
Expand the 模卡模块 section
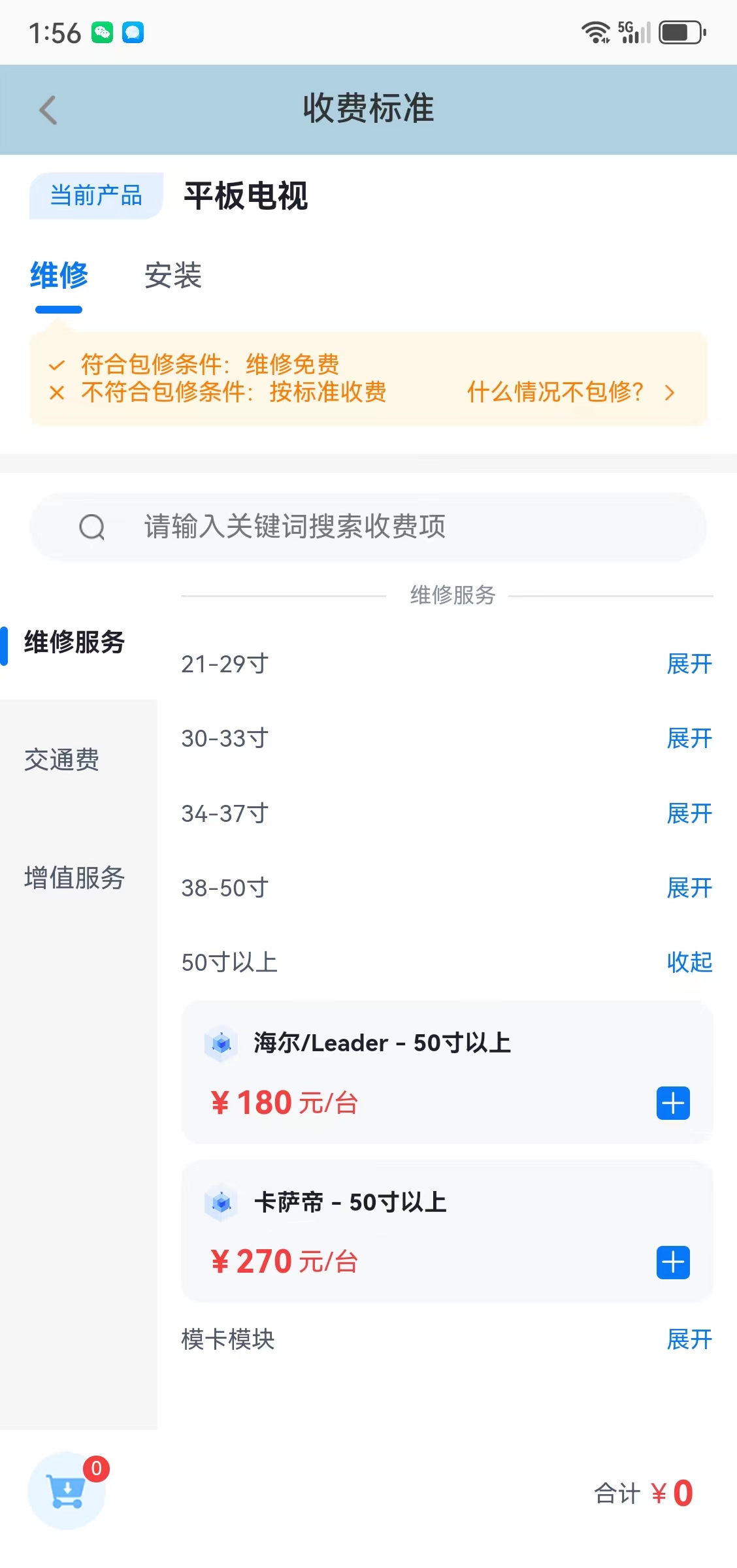click(689, 1339)
